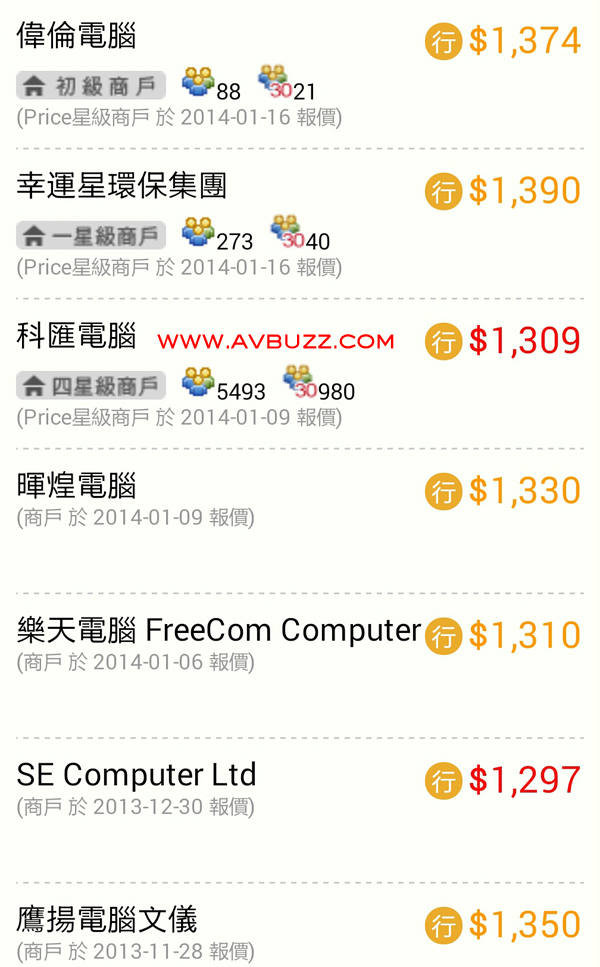Image resolution: width=600 pixels, height=967 pixels.
Task: Open the 偉倫電腦 merchant listing
Action: (x=77, y=36)
